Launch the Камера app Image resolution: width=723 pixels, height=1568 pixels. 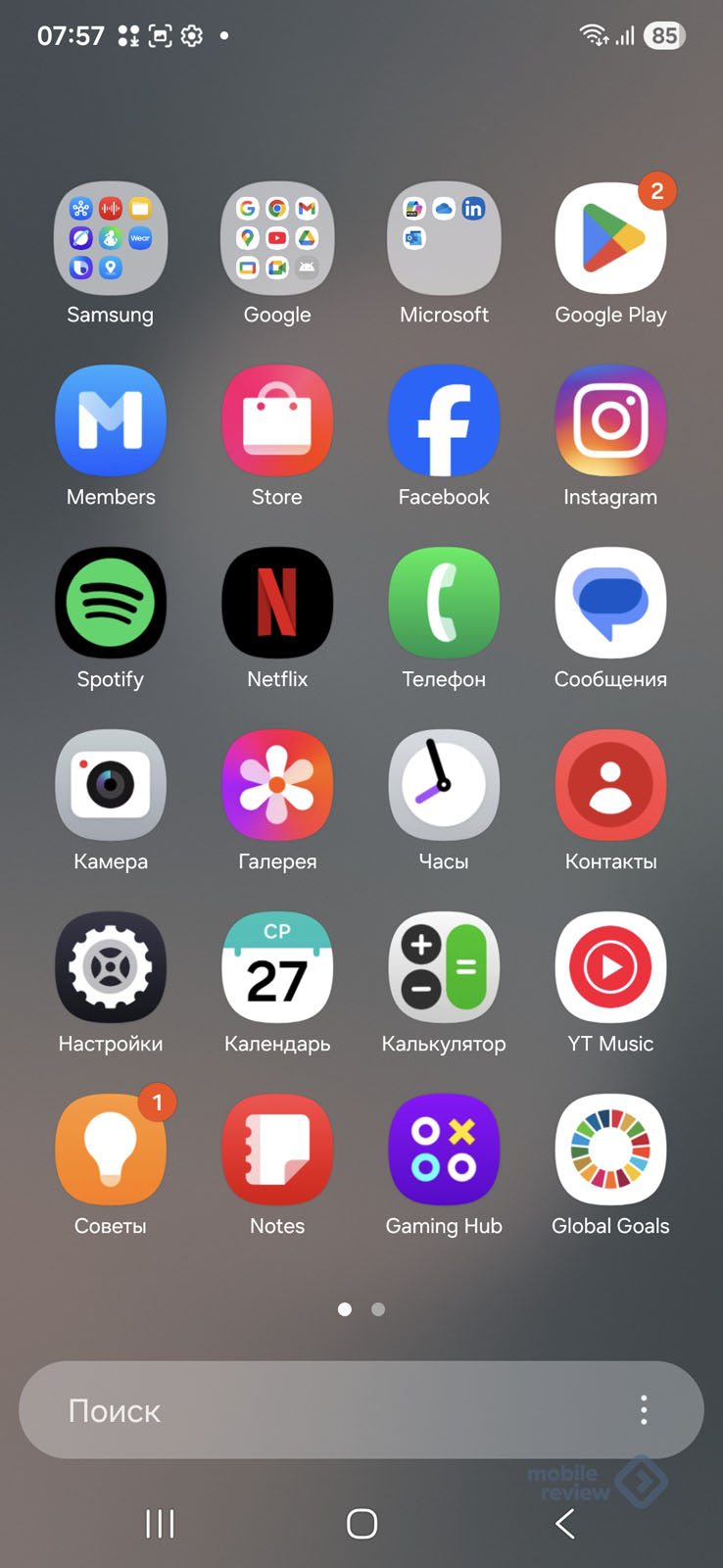tap(111, 786)
